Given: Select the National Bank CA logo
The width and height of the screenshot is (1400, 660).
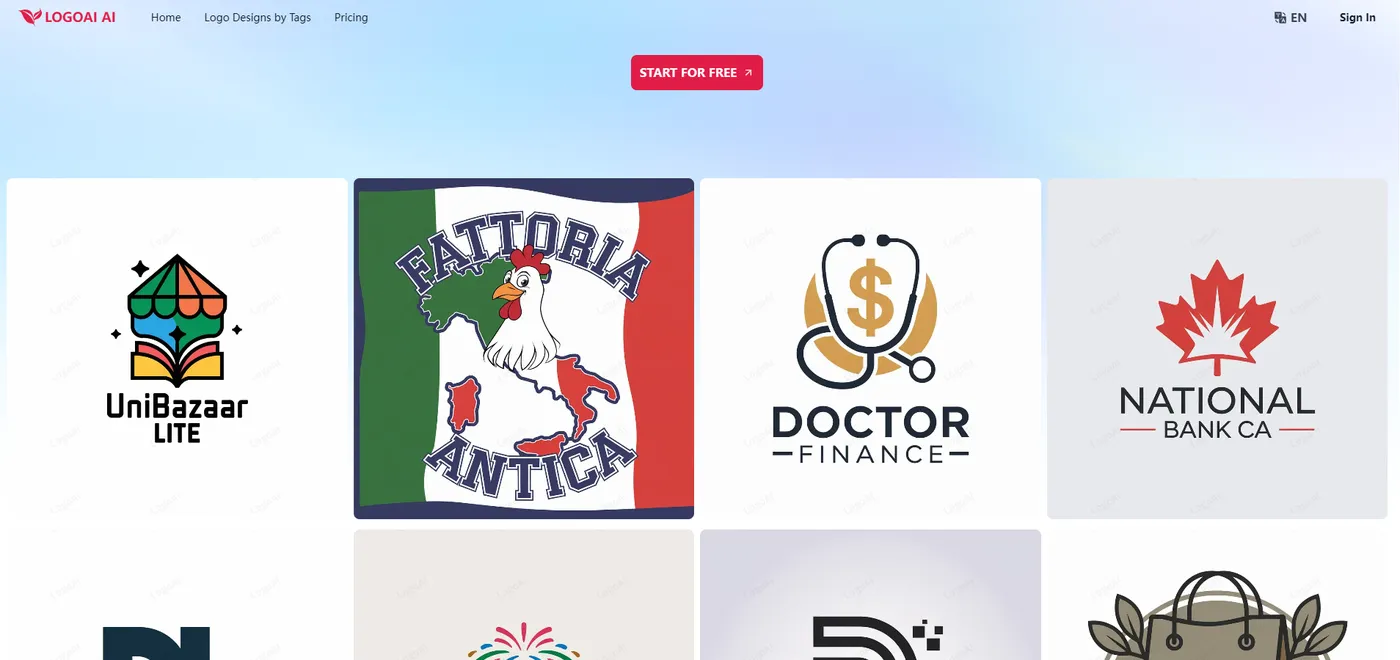Looking at the screenshot, I should click(x=1217, y=348).
